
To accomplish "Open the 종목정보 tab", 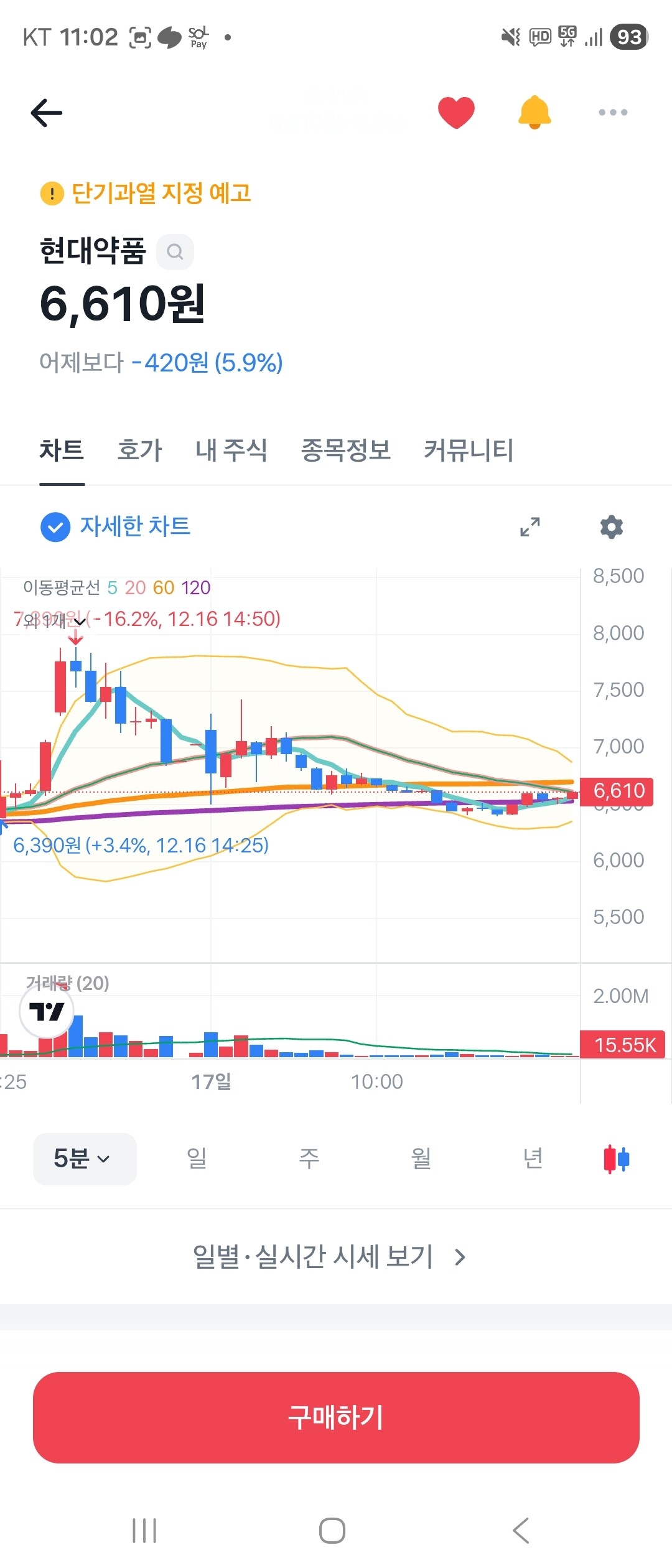I will (346, 450).
